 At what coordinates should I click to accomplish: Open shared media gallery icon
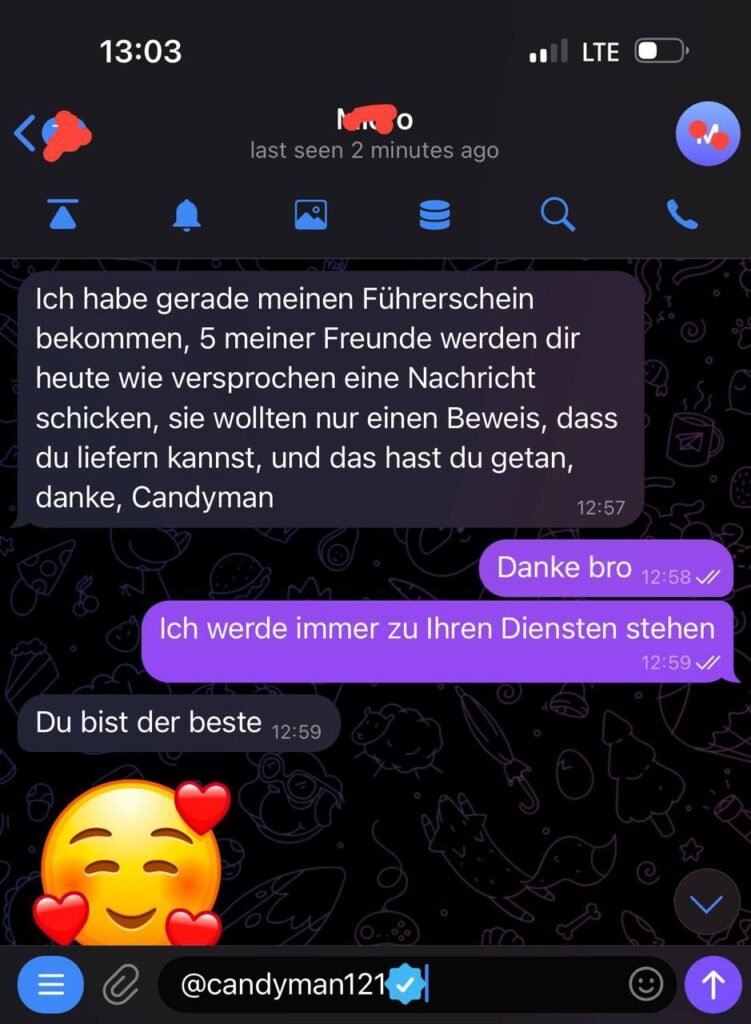[311, 214]
